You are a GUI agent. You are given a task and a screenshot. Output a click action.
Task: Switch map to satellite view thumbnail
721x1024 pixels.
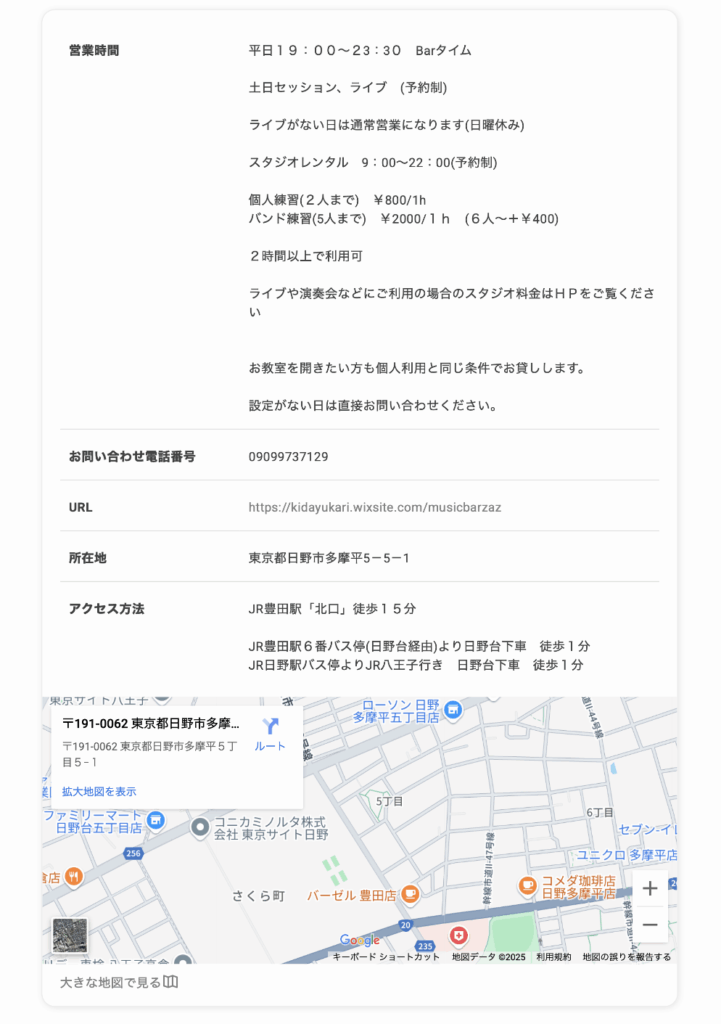(70, 935)
